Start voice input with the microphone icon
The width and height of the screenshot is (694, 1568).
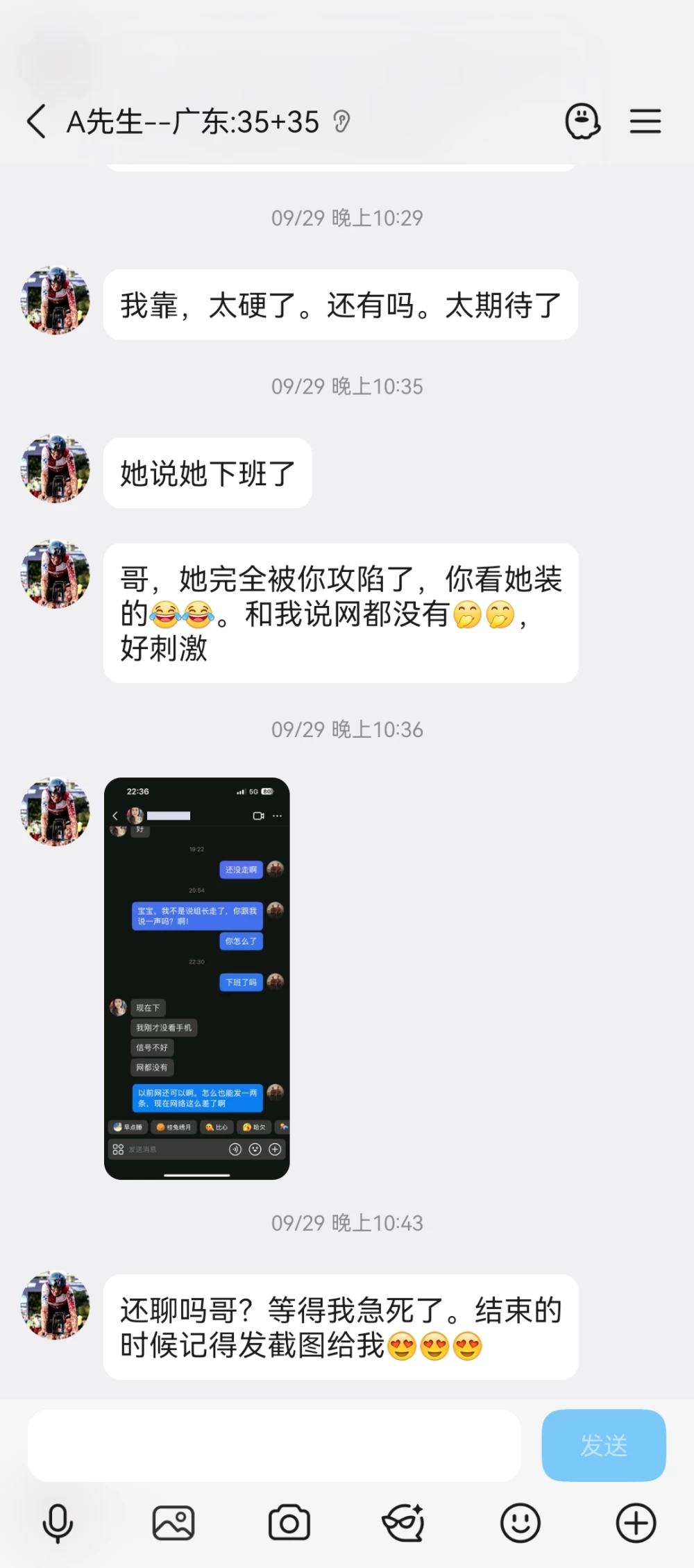(58, 1524)
